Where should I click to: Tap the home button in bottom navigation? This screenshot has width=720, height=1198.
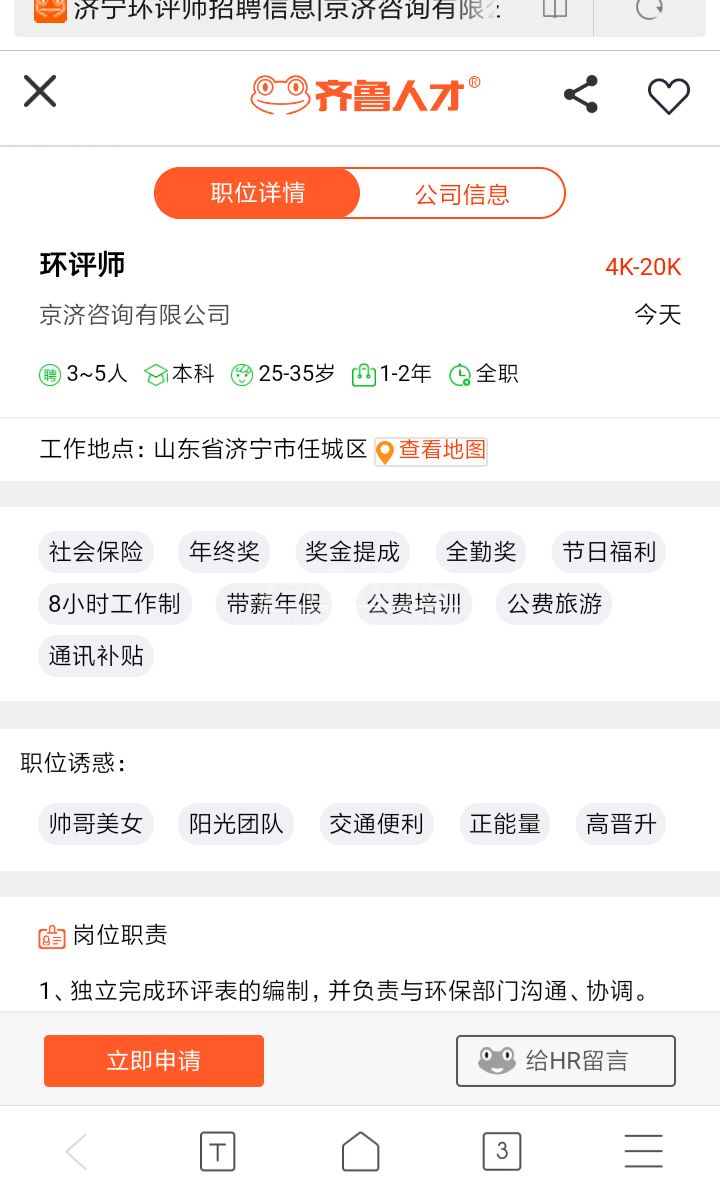click(x=360, y=1151)
